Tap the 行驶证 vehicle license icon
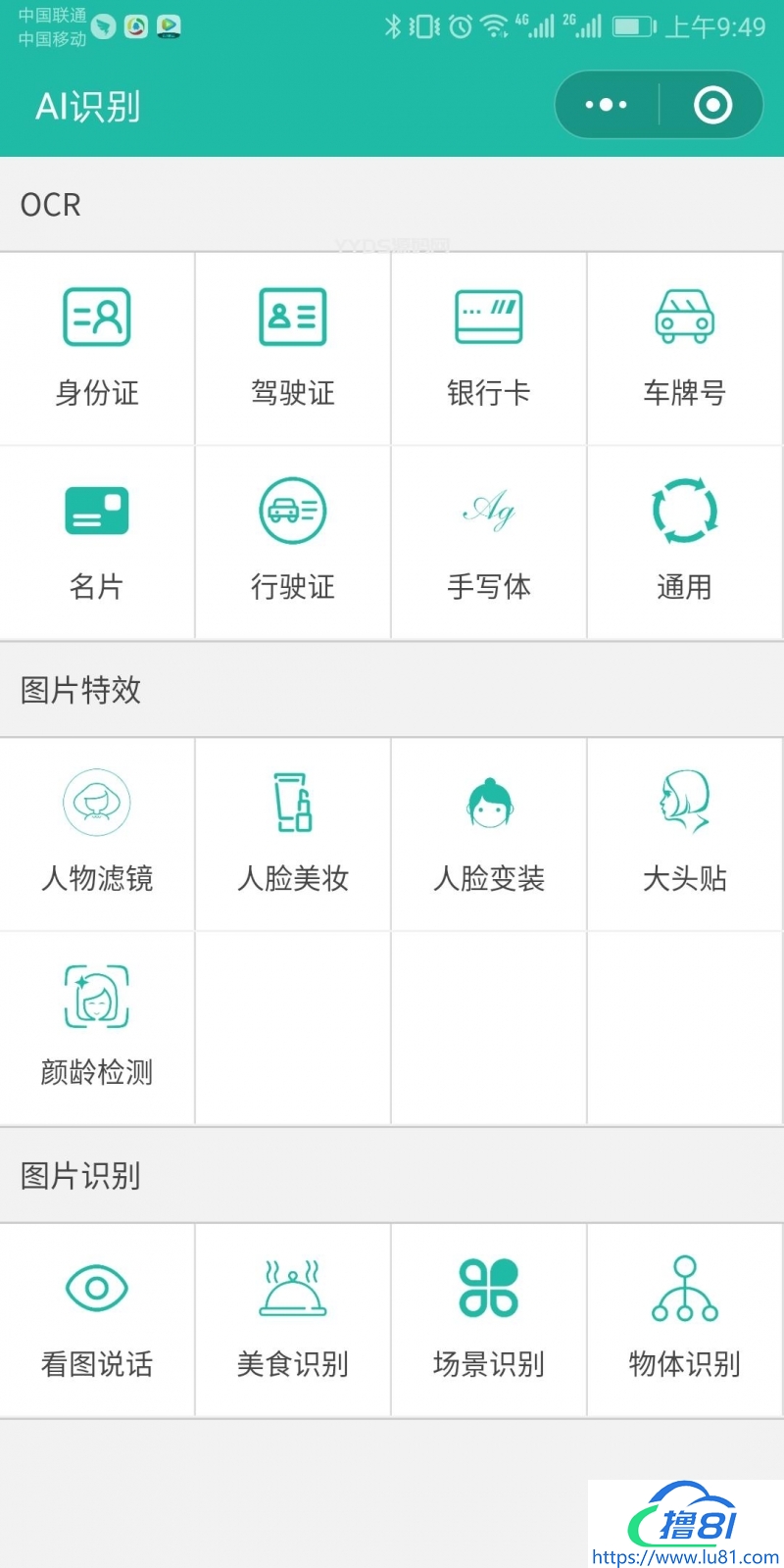Viewport: 784px width, 1568px height. (292, 541)
